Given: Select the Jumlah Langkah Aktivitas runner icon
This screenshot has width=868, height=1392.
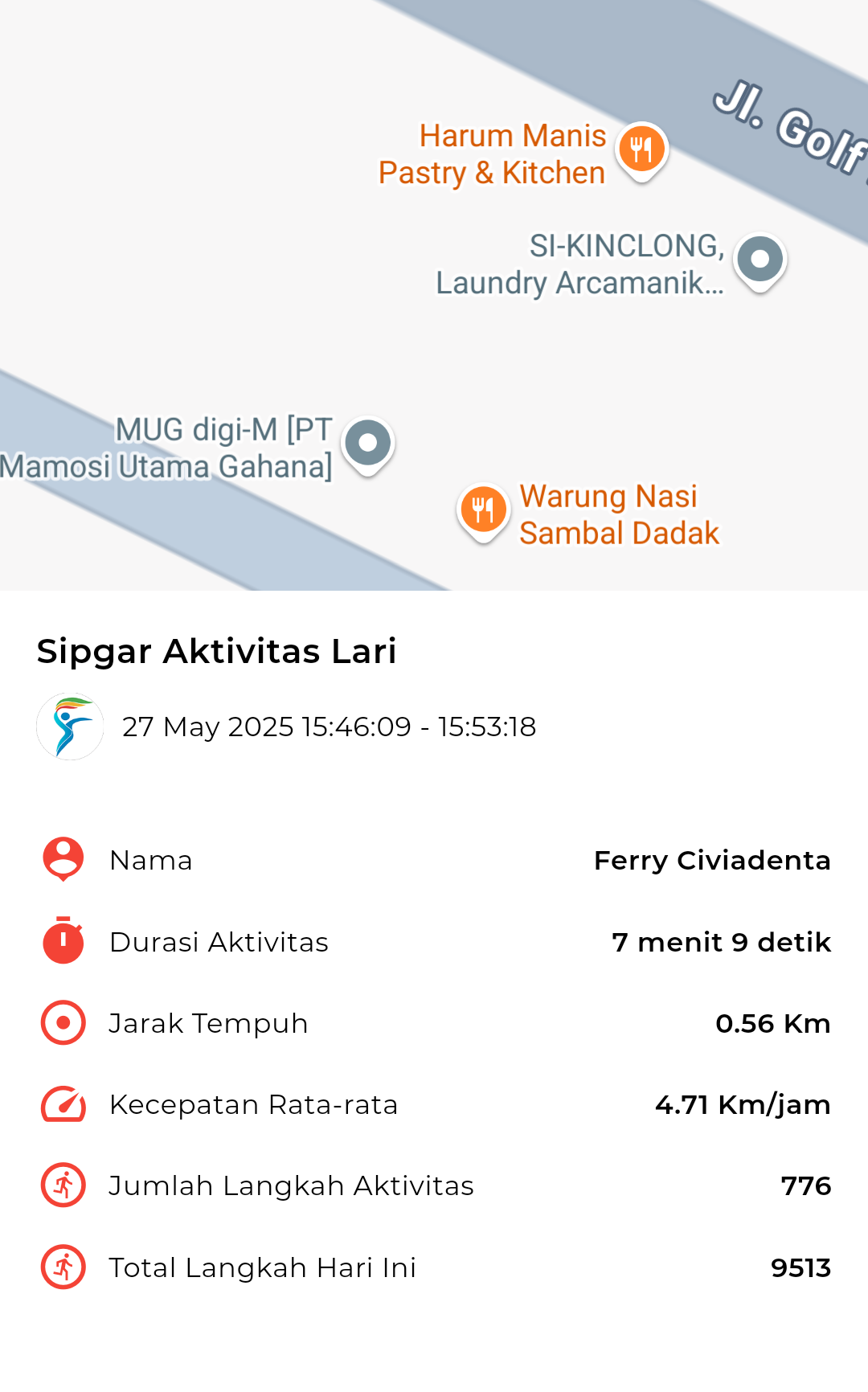Looking at the screenshot, I should coord(62,1185).
